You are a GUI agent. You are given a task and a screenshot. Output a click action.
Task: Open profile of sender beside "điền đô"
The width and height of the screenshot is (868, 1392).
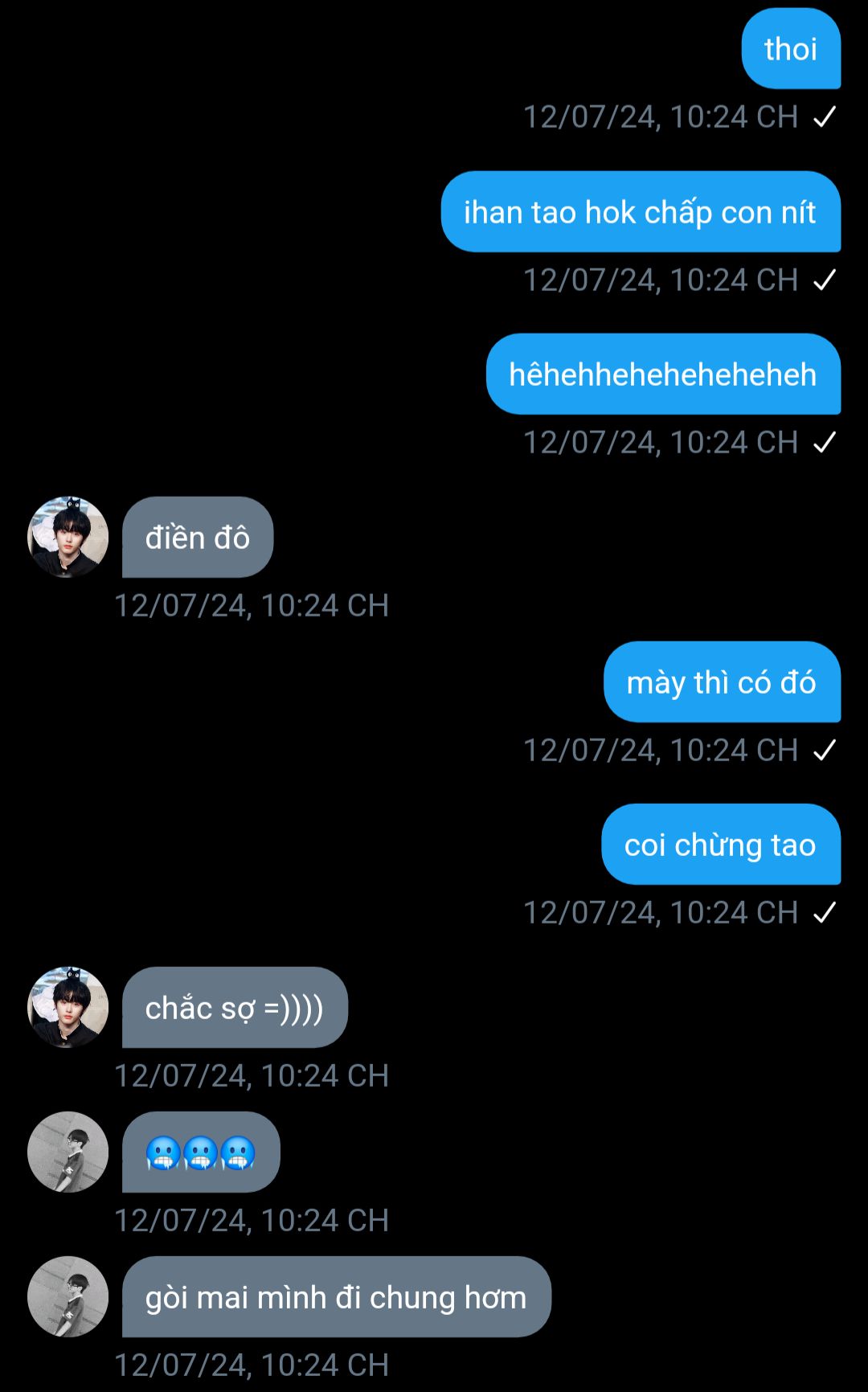pyautogui.click(x=68, y=537)
